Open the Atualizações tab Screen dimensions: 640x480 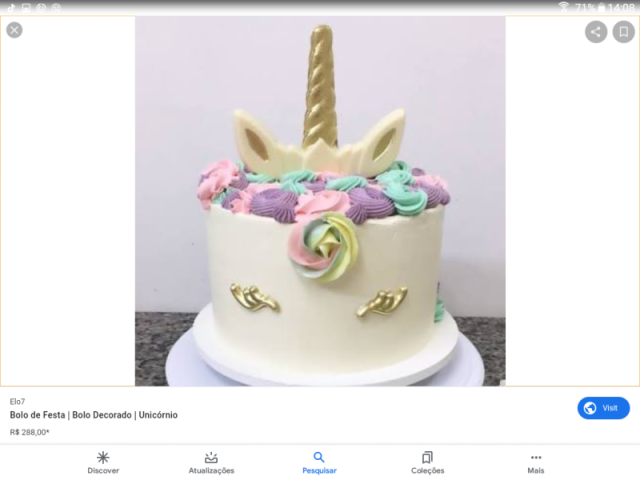pyautogui.click(x=211, y=462)
